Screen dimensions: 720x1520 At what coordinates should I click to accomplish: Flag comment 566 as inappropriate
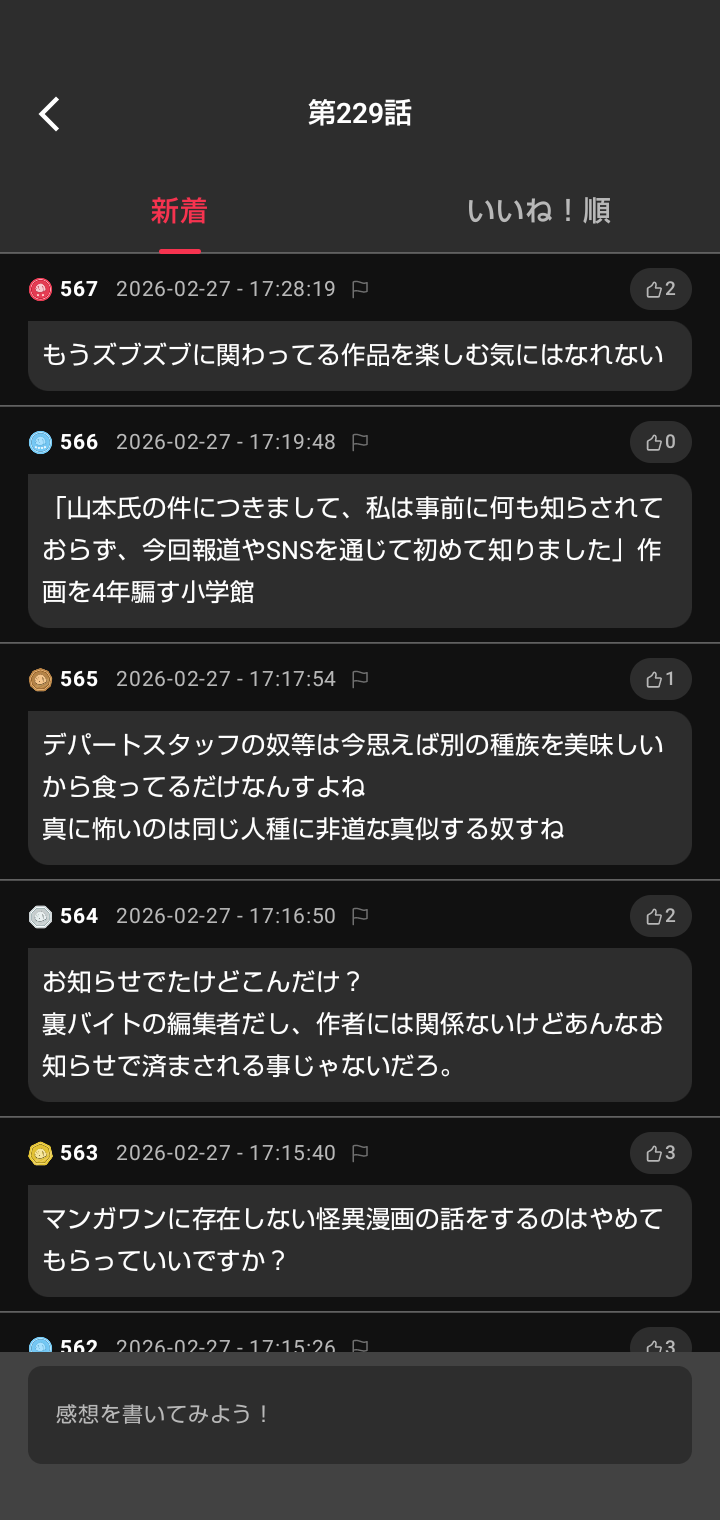(x=361, y=442)
